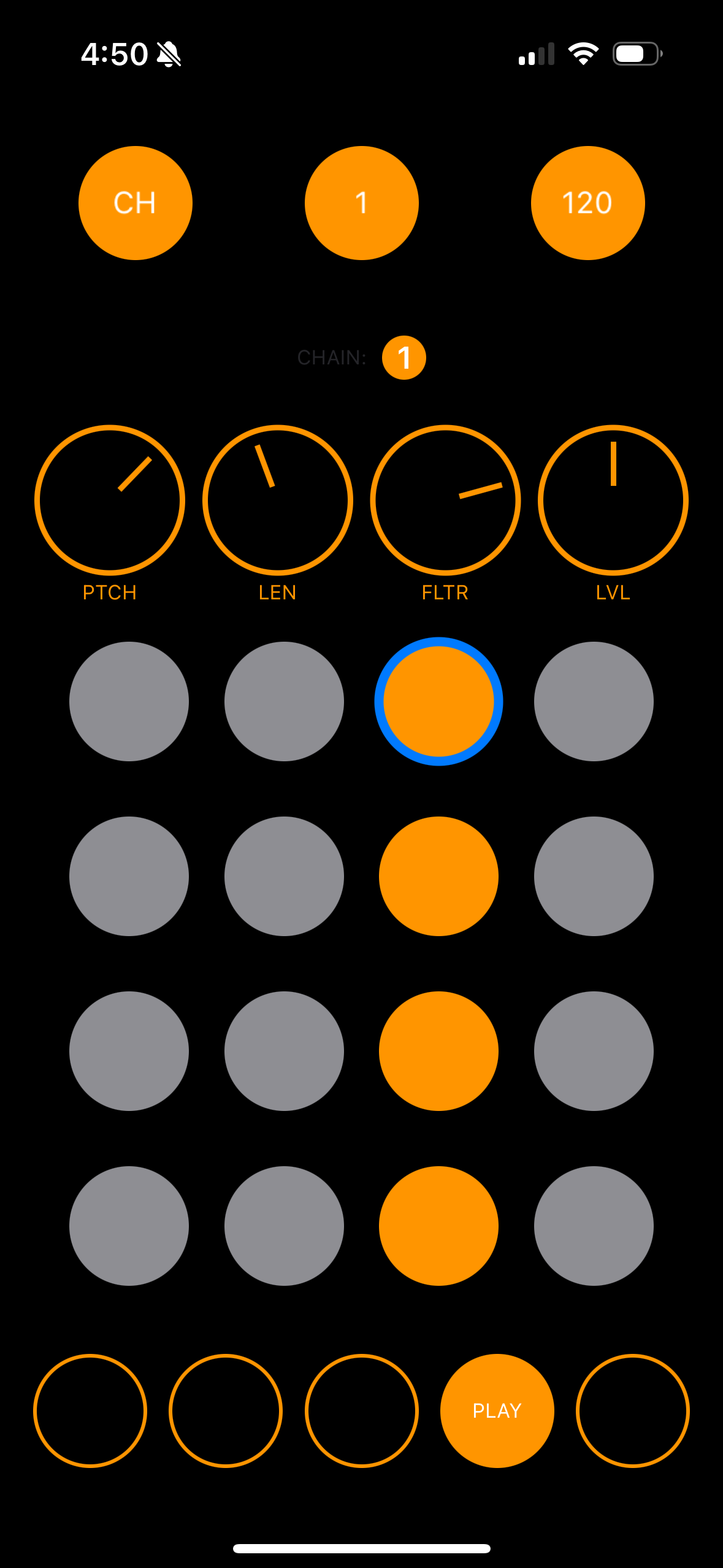The image size is (723, 1568).
Task: Tap the last outlined circle after PLAY
Action: (632, 1411)
